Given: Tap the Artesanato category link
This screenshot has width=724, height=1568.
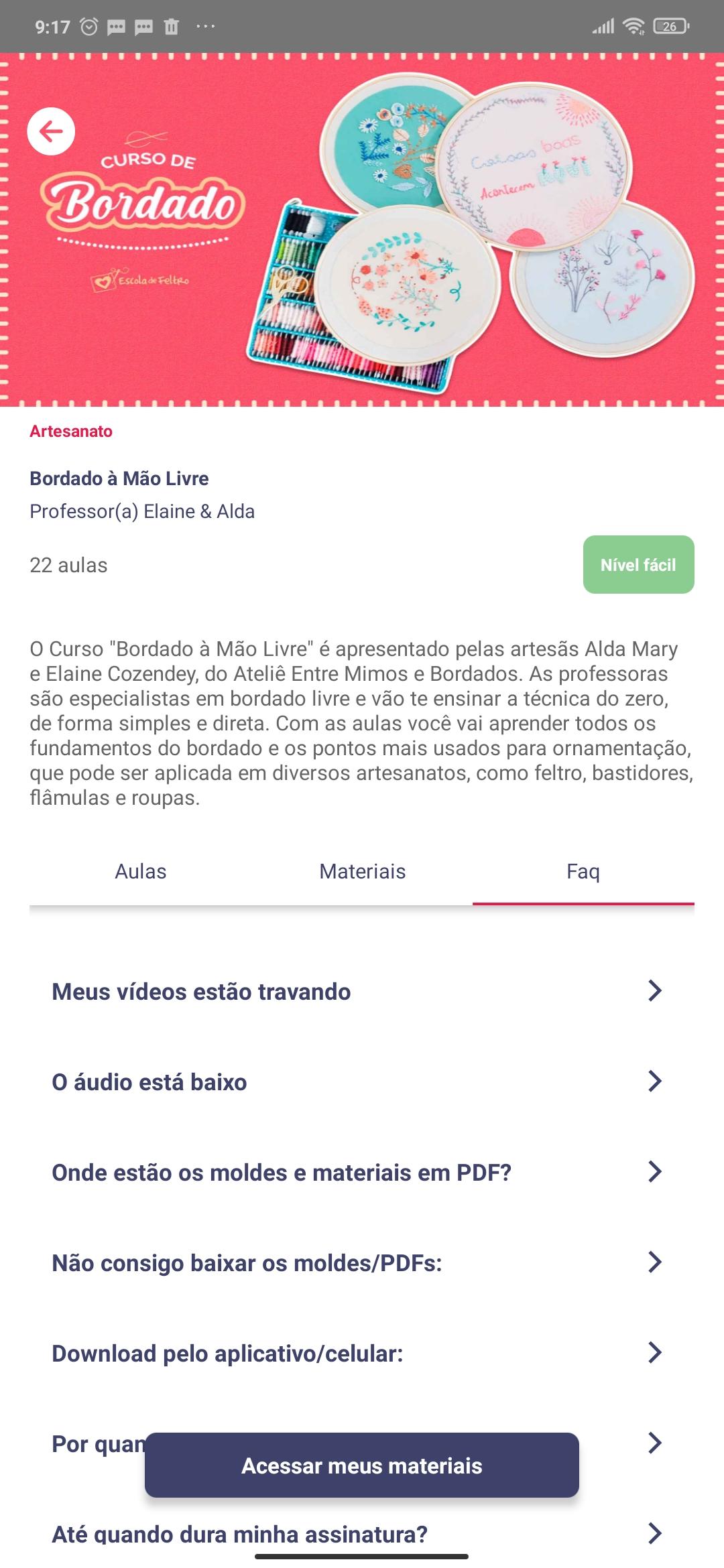Looking at the screenshot, I should 71,432.
